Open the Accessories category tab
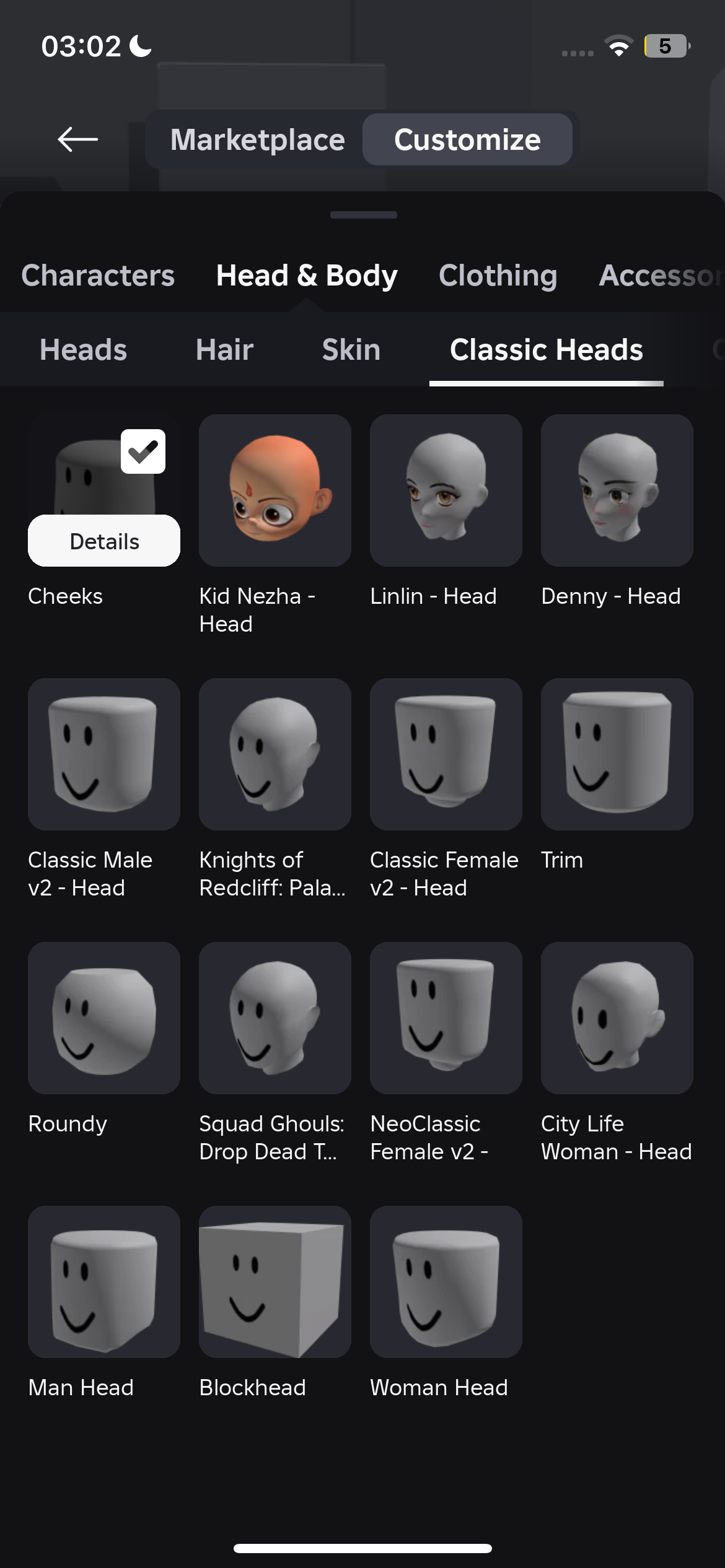 661,276
